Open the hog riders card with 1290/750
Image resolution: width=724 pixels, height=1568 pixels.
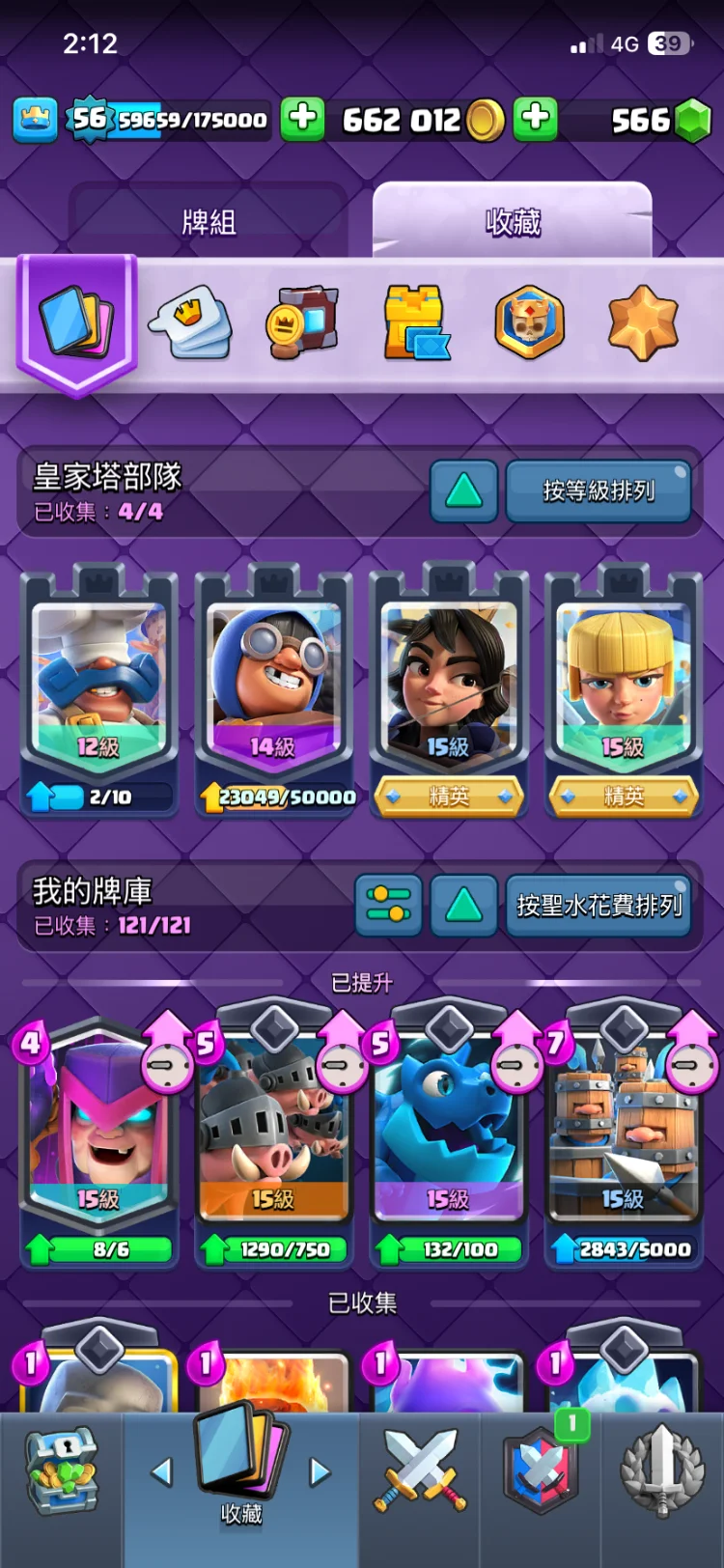point(273,1139)
